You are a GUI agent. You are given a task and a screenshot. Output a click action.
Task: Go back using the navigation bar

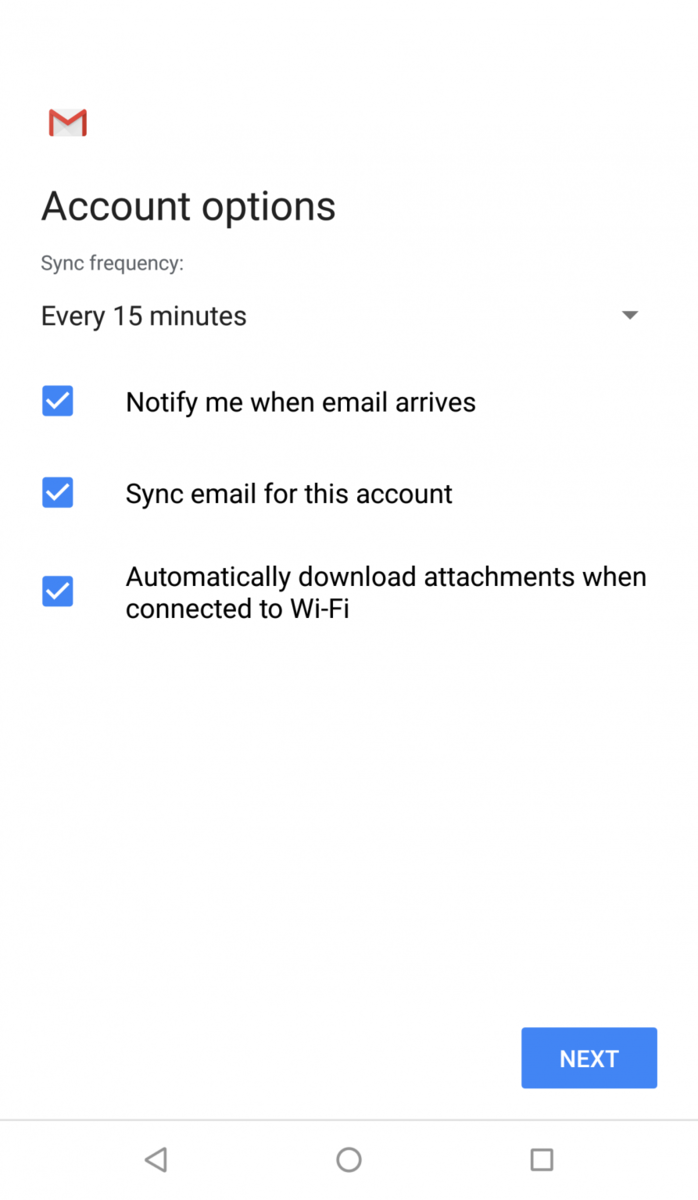click(155, 1159)
